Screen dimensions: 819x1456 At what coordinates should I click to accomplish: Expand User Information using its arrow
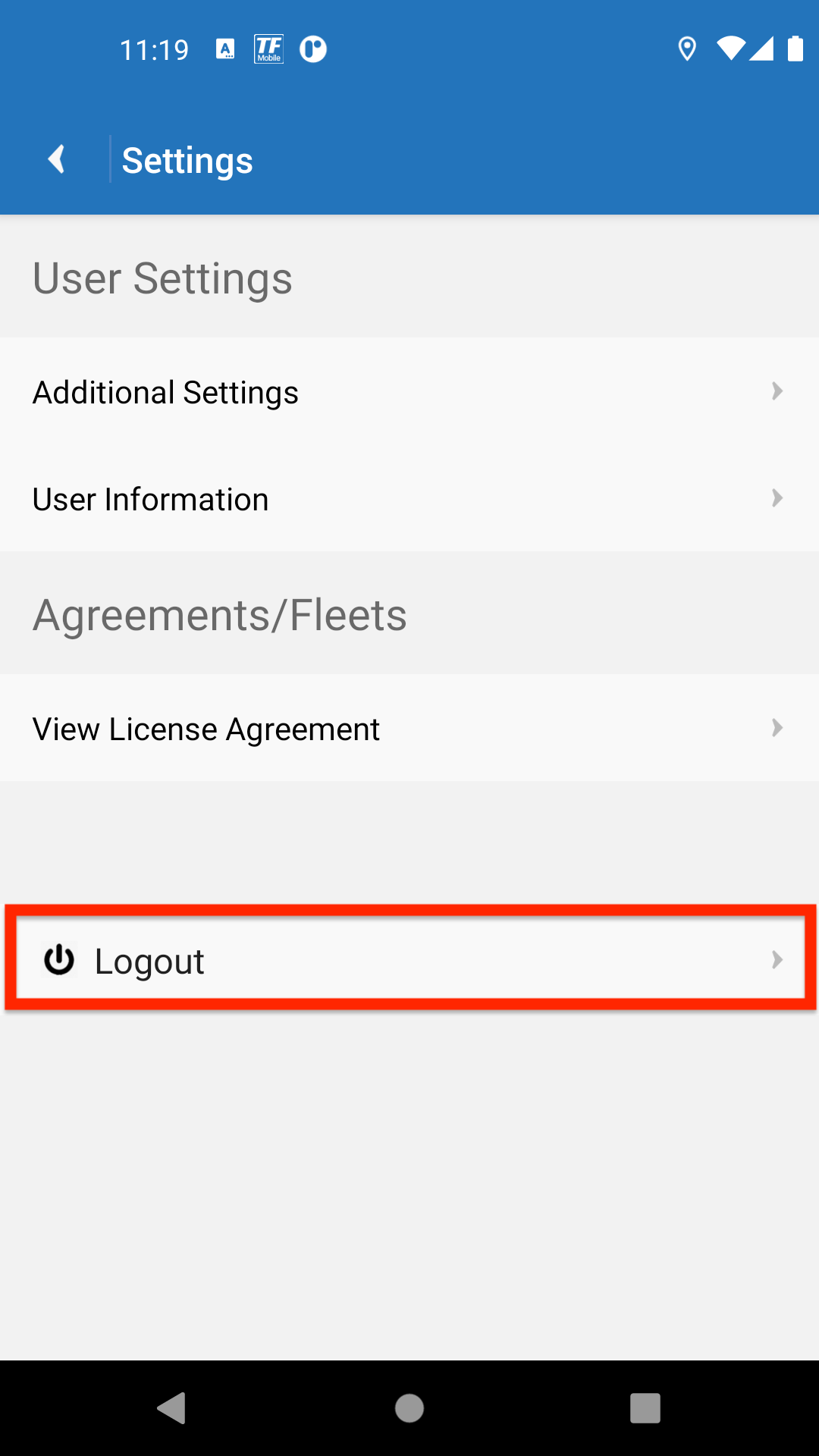click(777, 498)
